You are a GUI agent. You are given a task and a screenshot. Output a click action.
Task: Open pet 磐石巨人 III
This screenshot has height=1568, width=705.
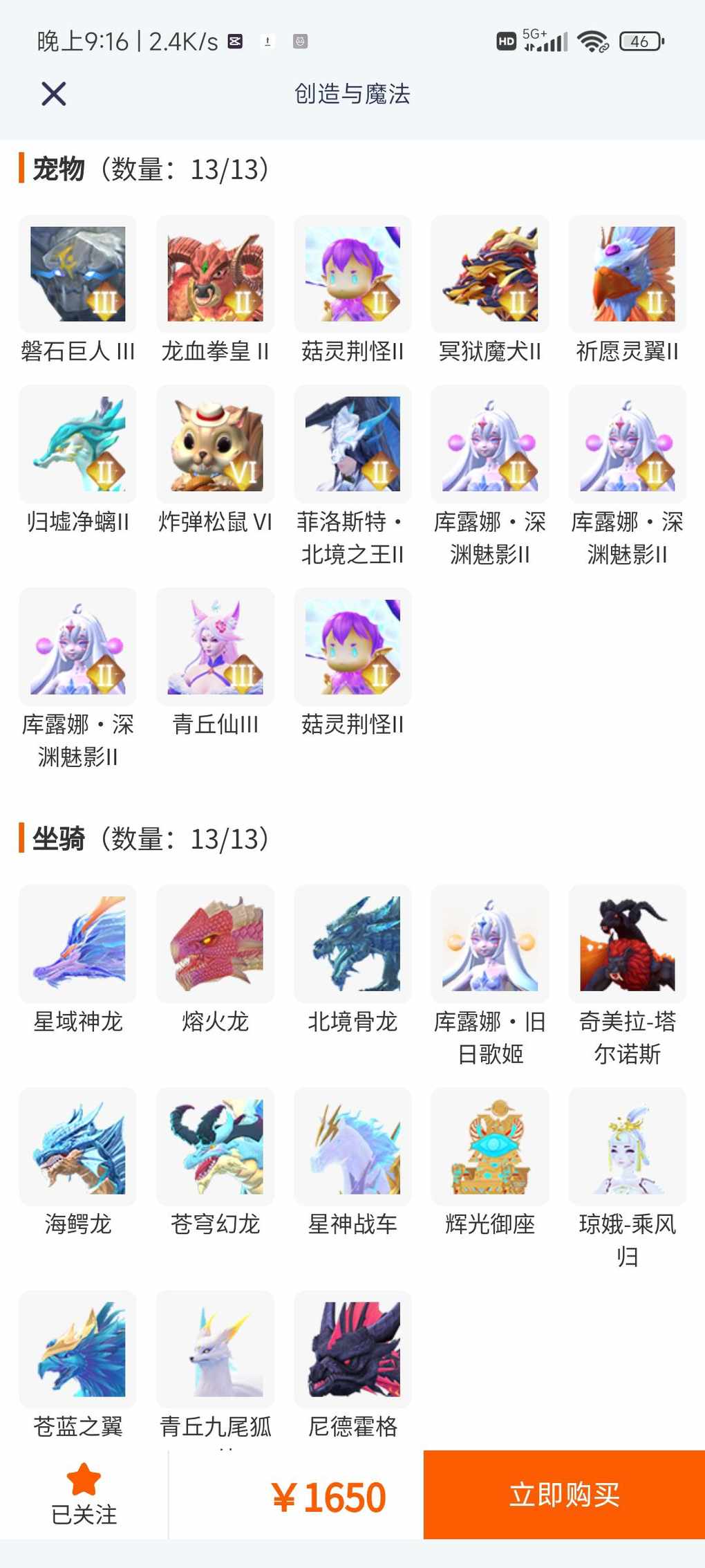pos(77,275)
